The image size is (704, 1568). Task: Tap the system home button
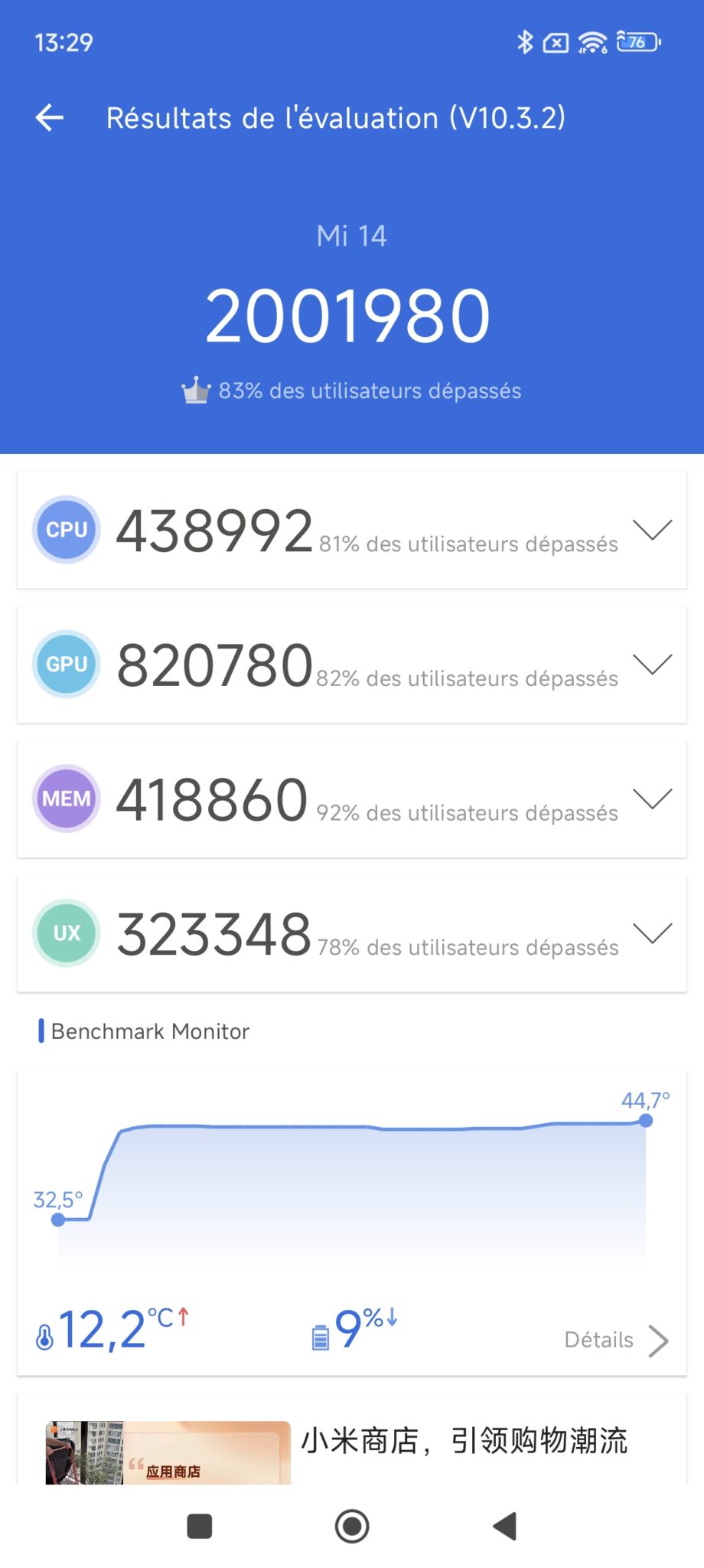coord(352,1527)
